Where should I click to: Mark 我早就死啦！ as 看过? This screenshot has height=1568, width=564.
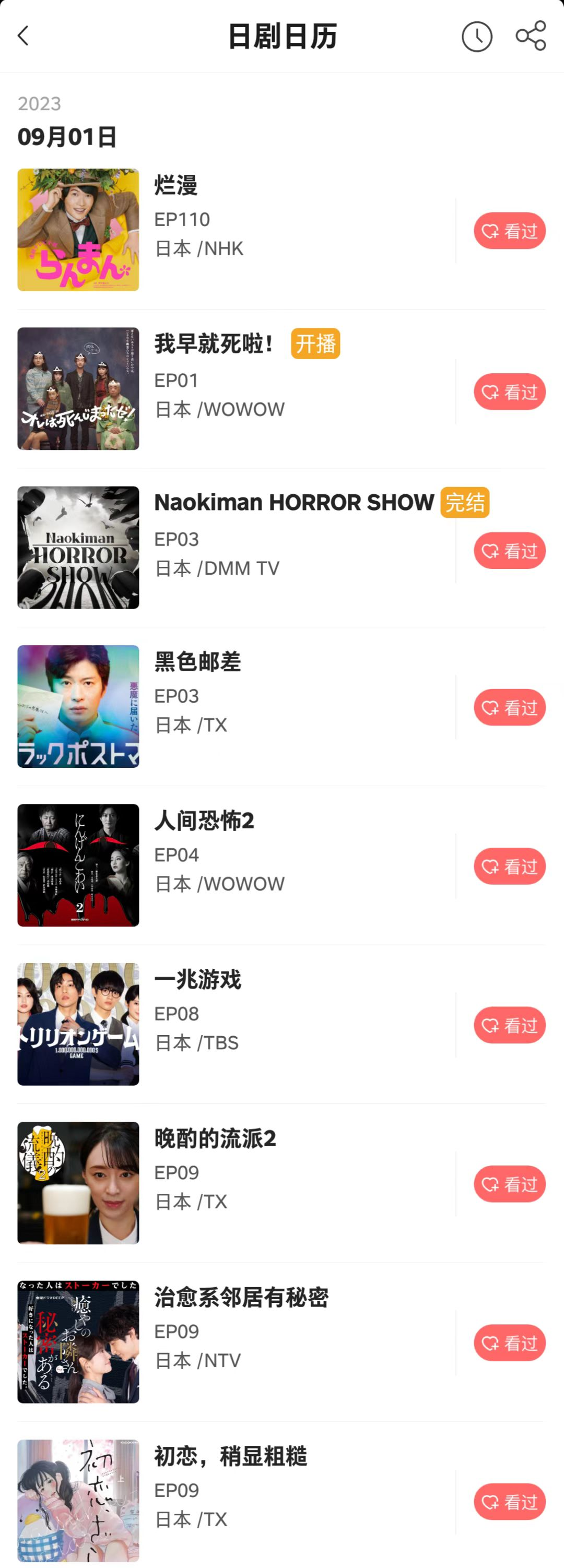click(509, 391)
